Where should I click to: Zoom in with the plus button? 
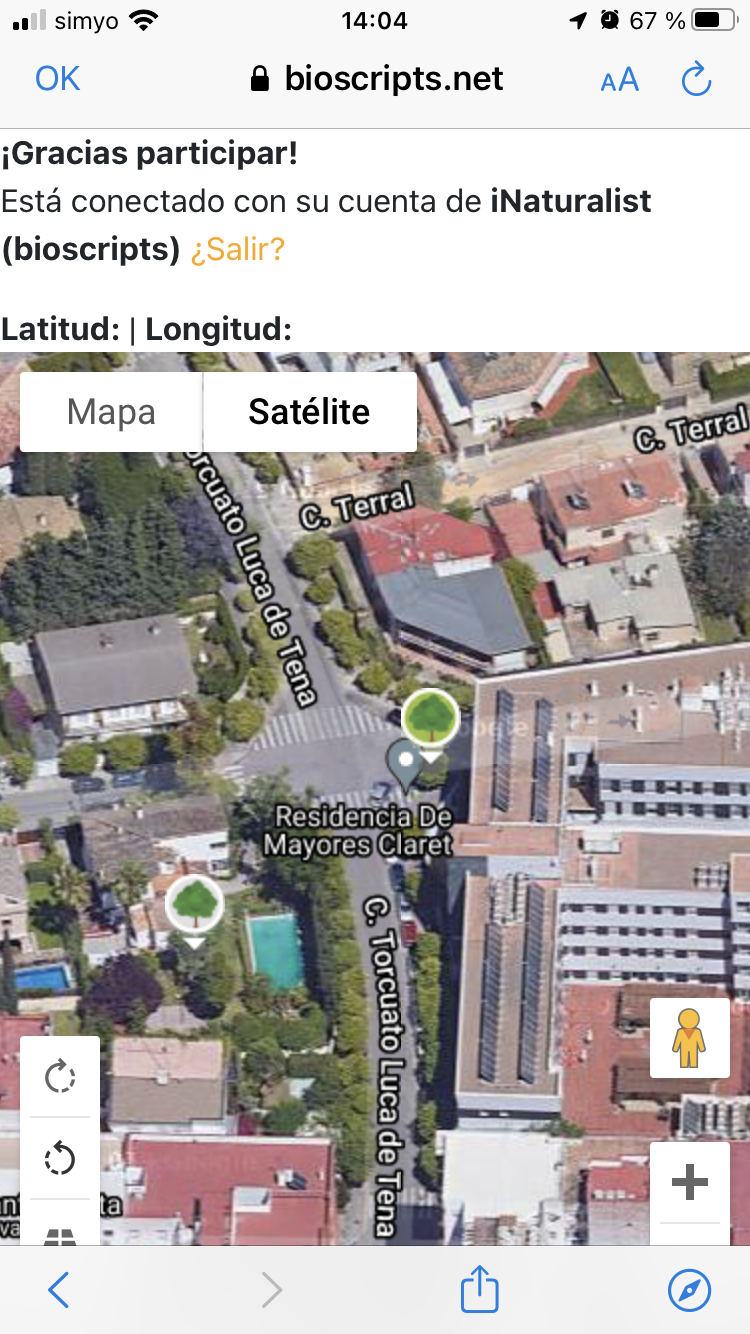(689, 1183)
